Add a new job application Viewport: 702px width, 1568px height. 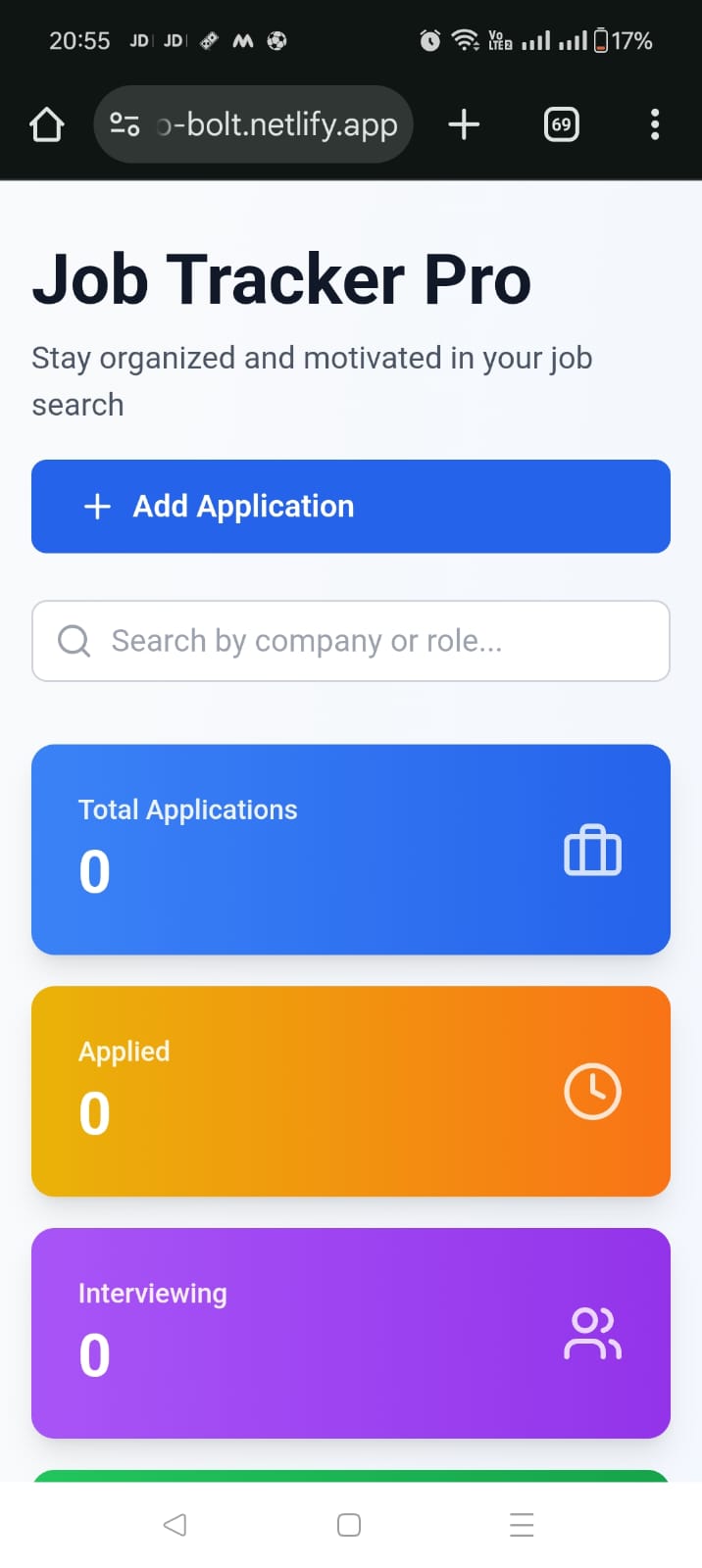pyautogui.click(x=350, y=506)
